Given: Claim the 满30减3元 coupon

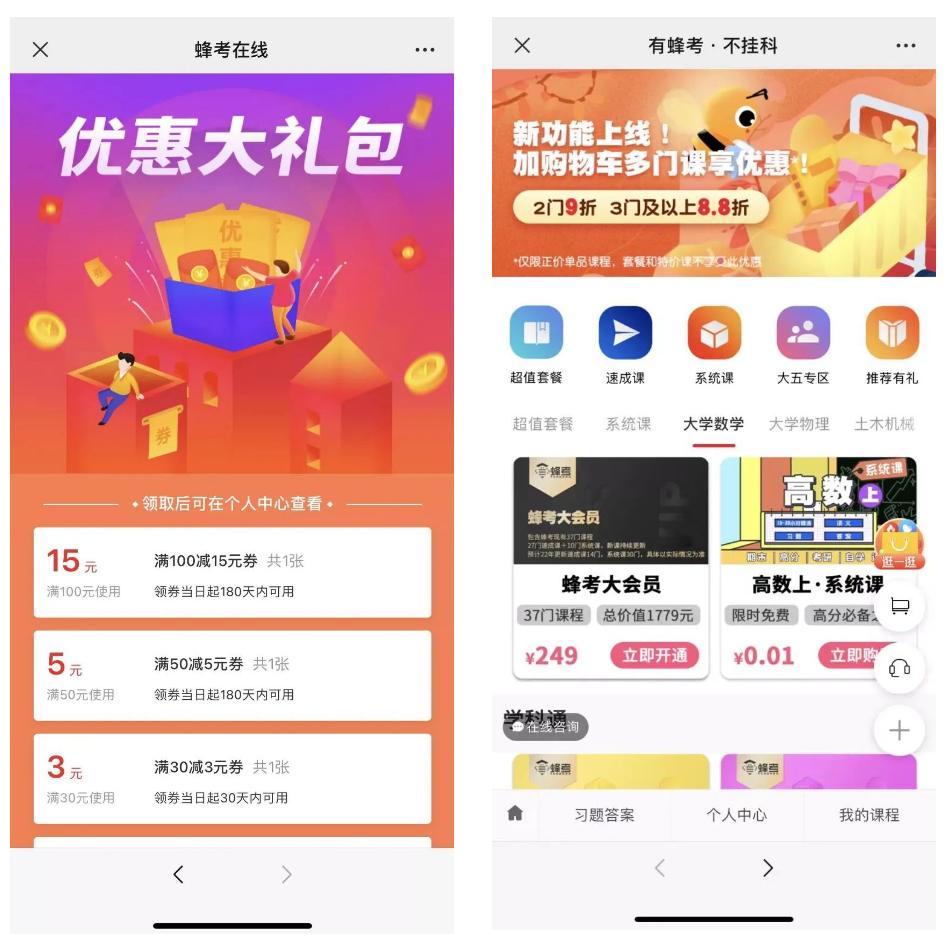Looking at the screenshot, I should click(232, 780).
